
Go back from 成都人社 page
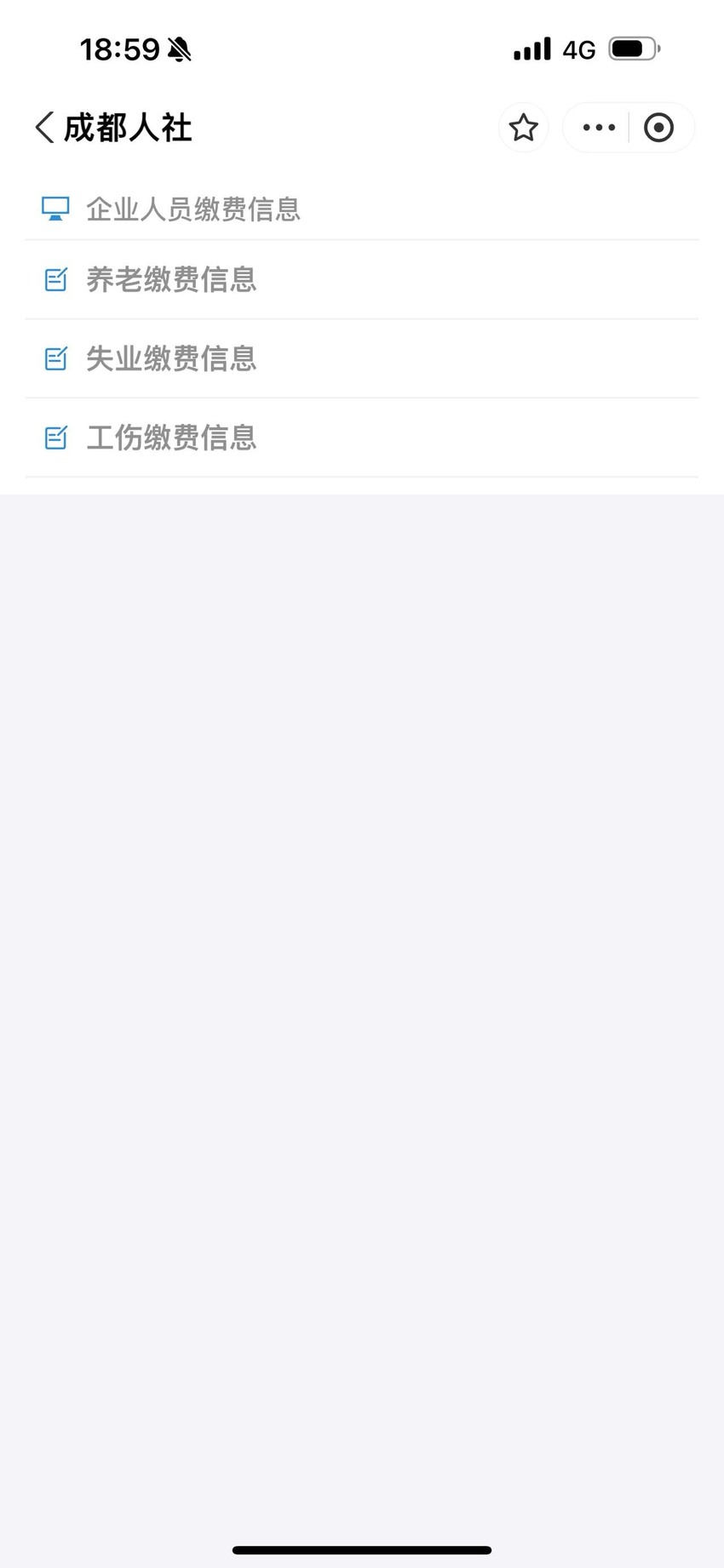click(45, 128)
